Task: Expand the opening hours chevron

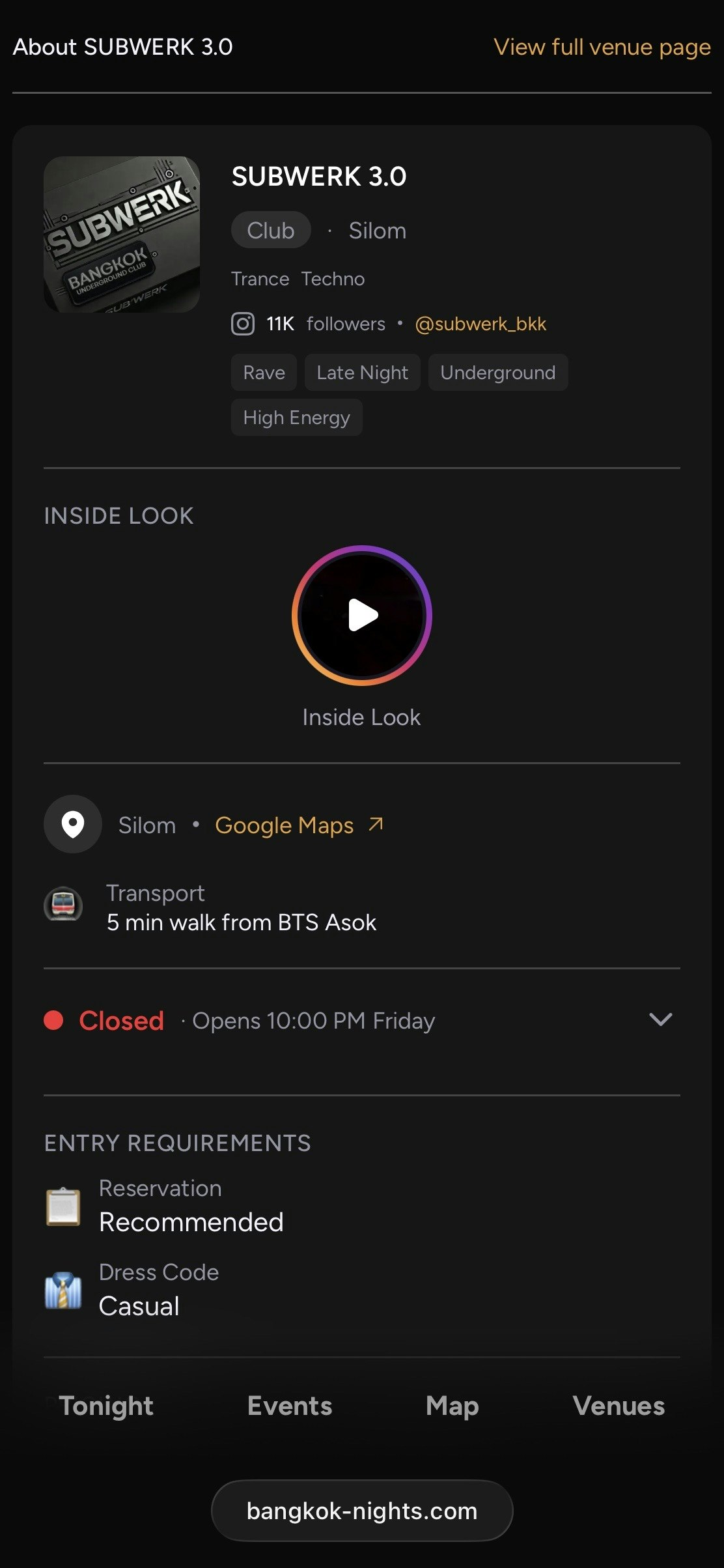Action: [x=661, y=1021]
